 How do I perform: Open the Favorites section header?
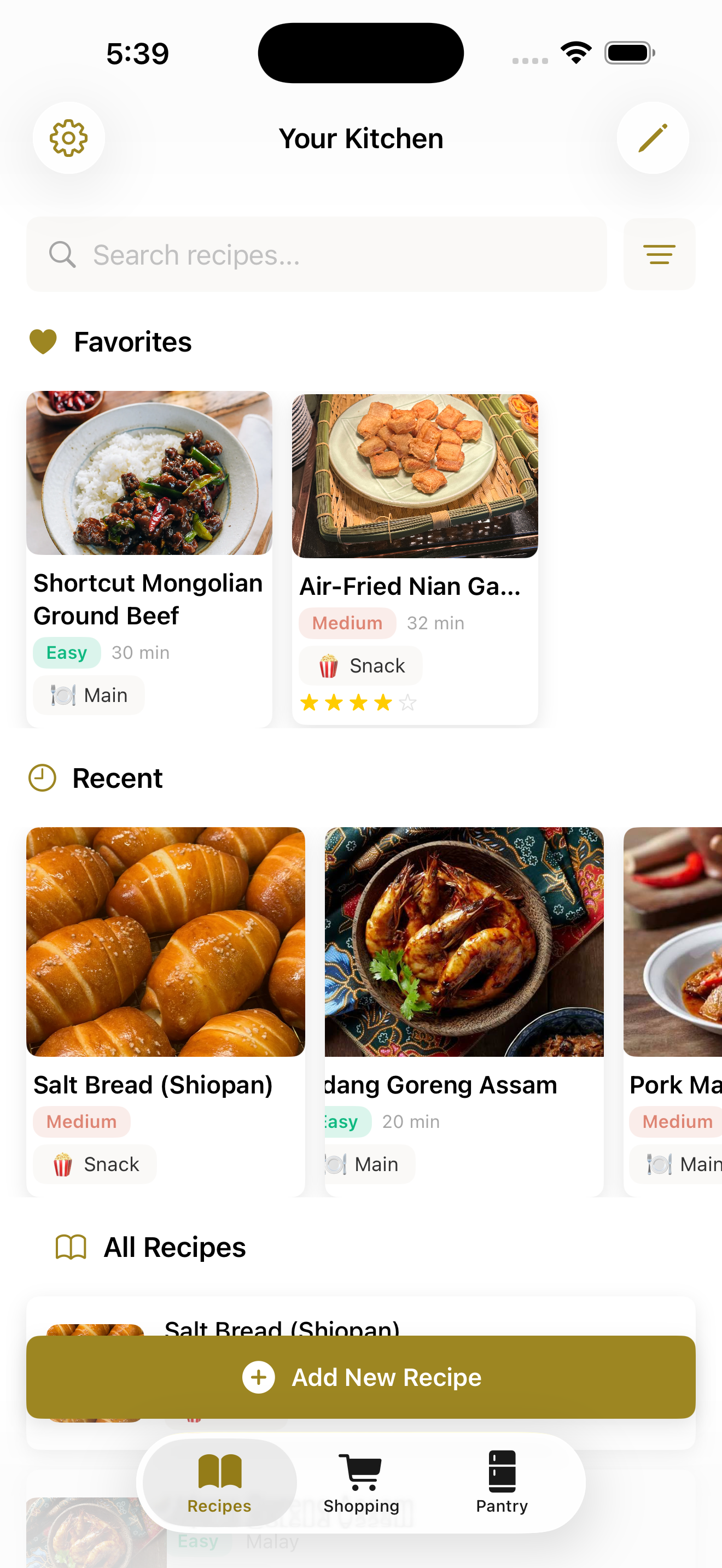click(133, 342)
